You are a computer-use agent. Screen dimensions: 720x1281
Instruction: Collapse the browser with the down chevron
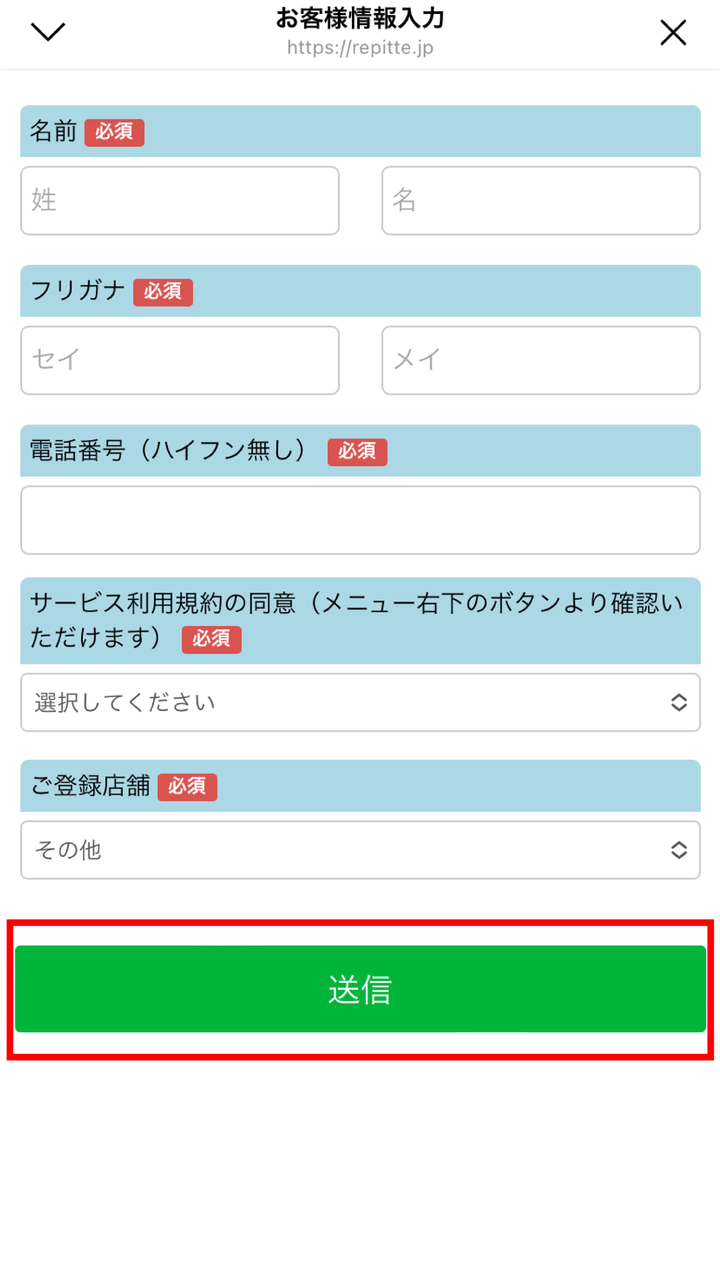(47, 32)
